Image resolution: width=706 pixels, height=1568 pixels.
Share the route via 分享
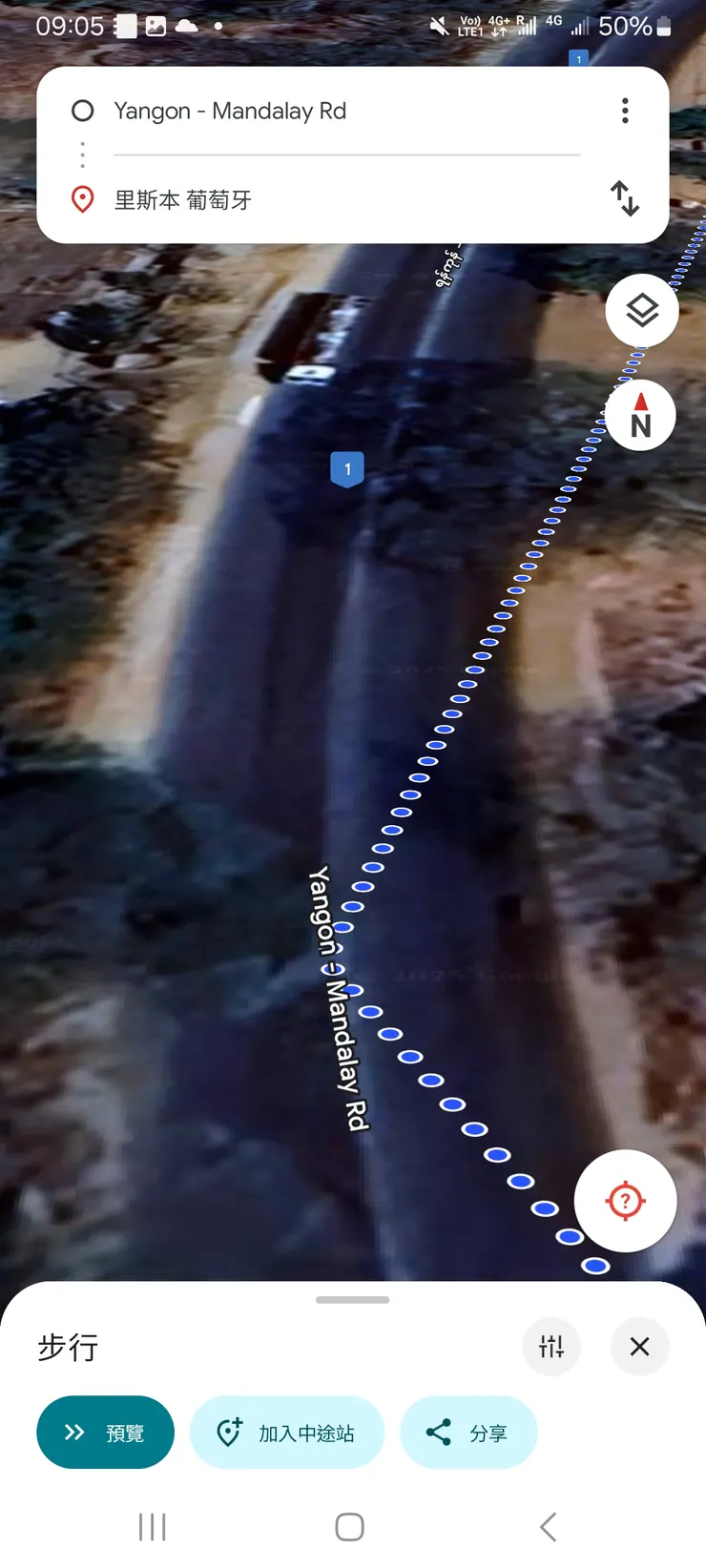pos(468,1433)
